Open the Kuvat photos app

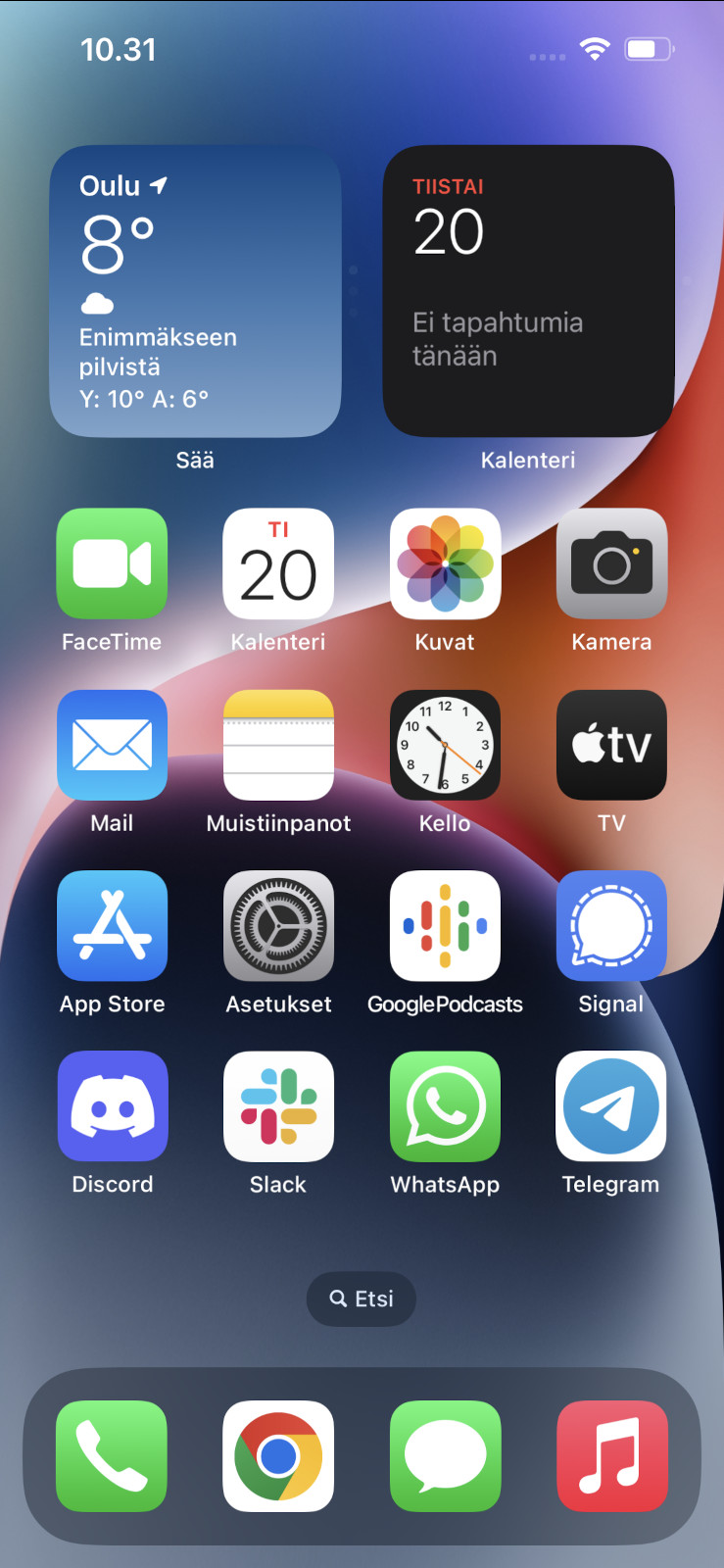pos(445,563)
